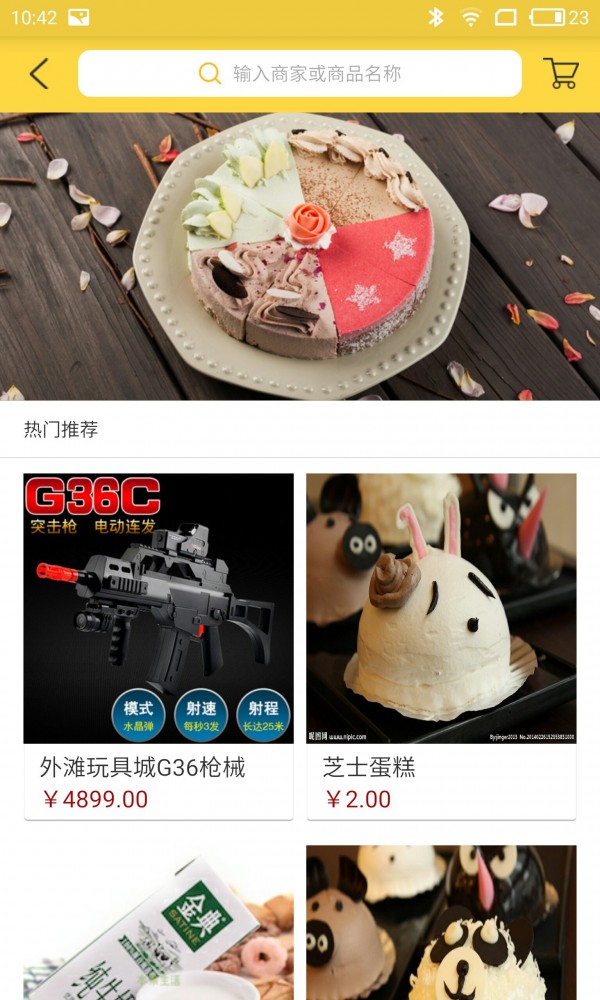Open the panda cake product card

click(441, 922)
